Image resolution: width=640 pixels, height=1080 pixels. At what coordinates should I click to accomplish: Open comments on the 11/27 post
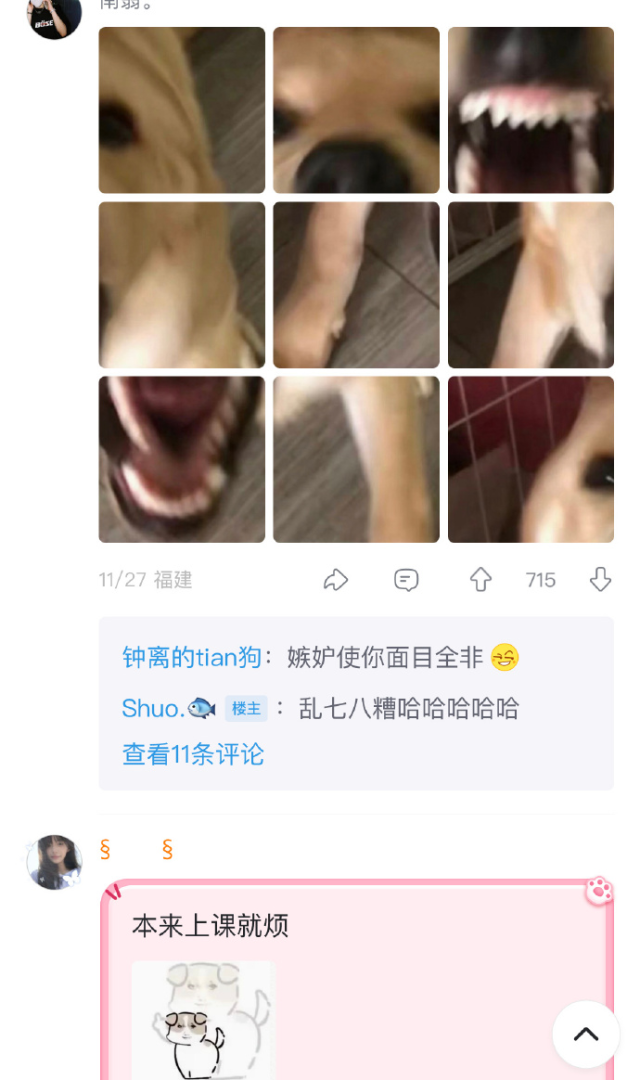[406, 580]
